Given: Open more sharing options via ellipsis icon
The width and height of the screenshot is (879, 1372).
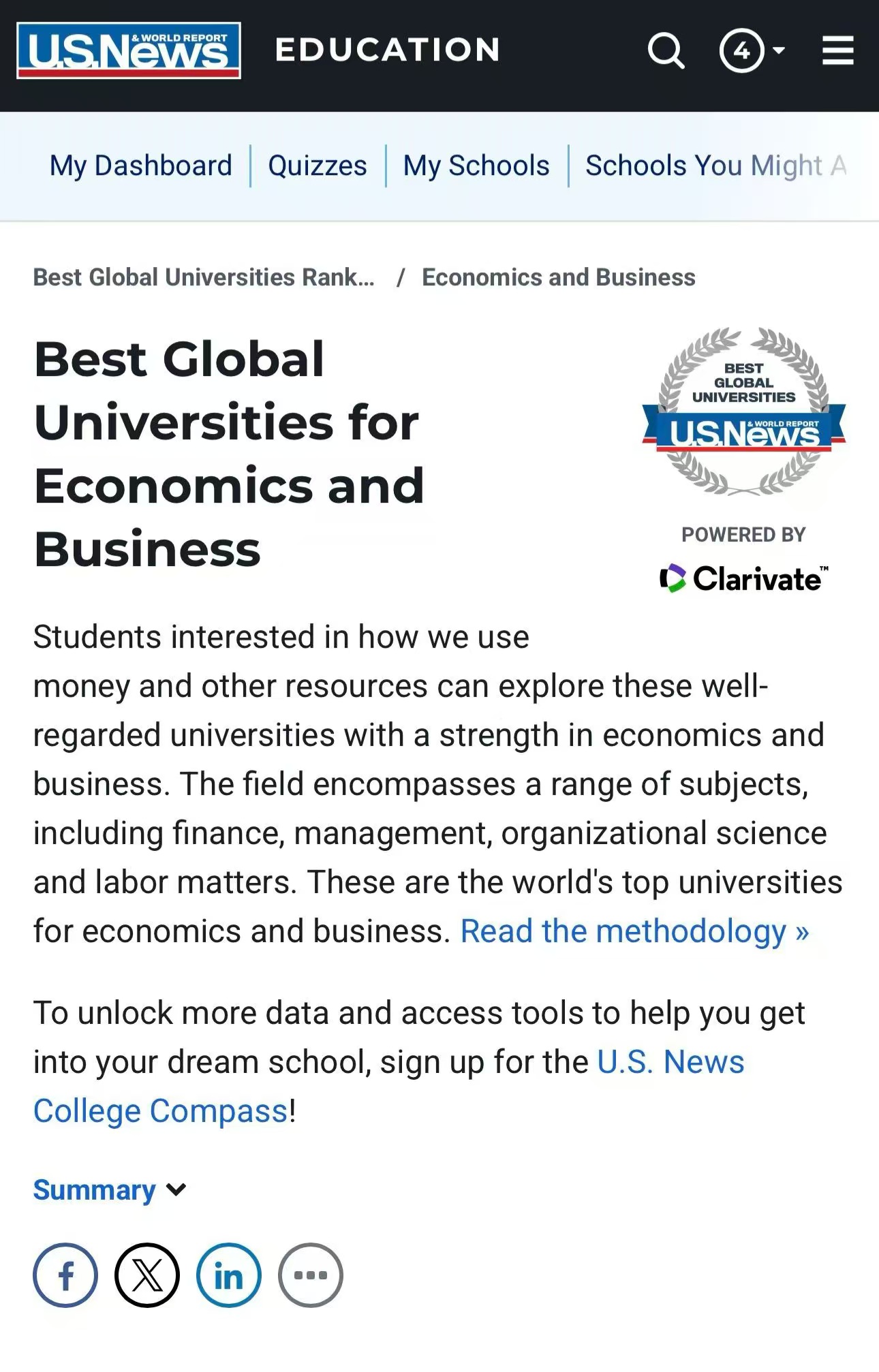Looking at the screenshot, I should (311, 1275).
